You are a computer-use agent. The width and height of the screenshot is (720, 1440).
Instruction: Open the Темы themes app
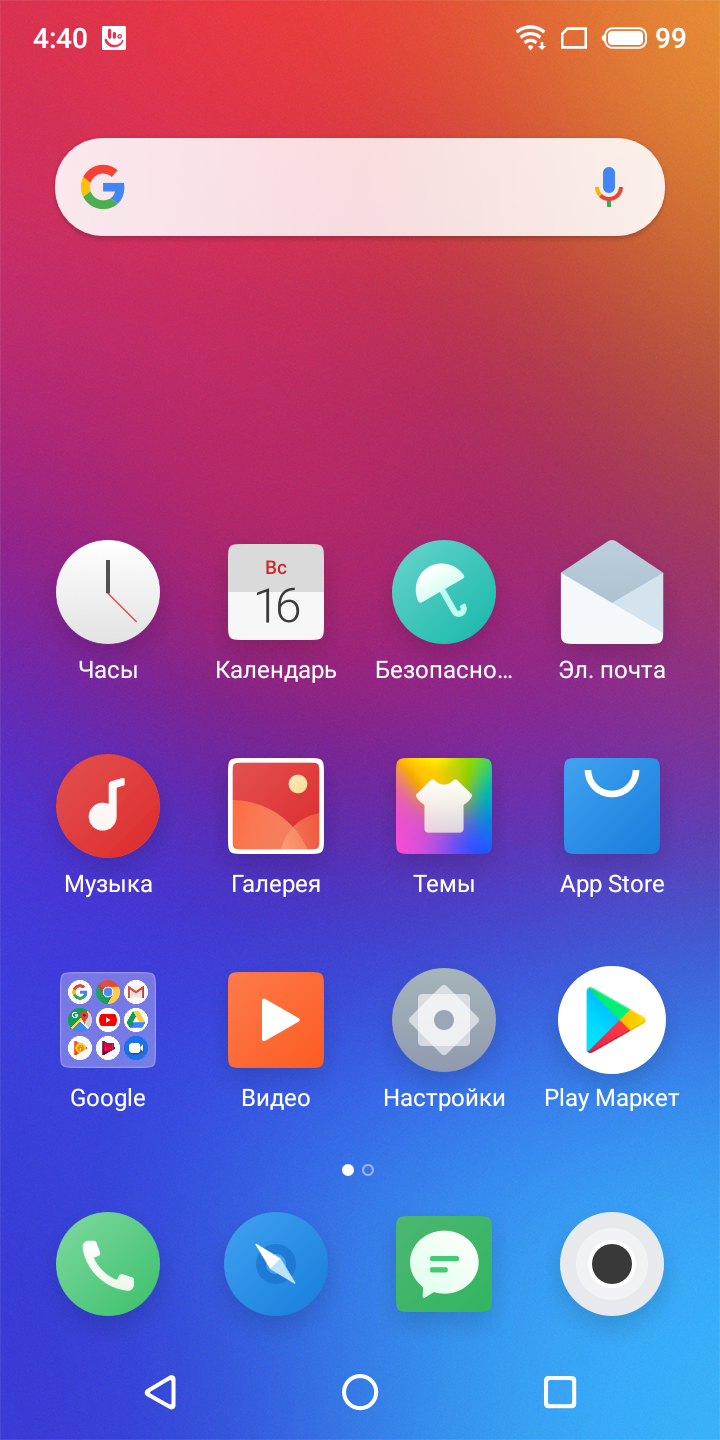tap(444, 806)
